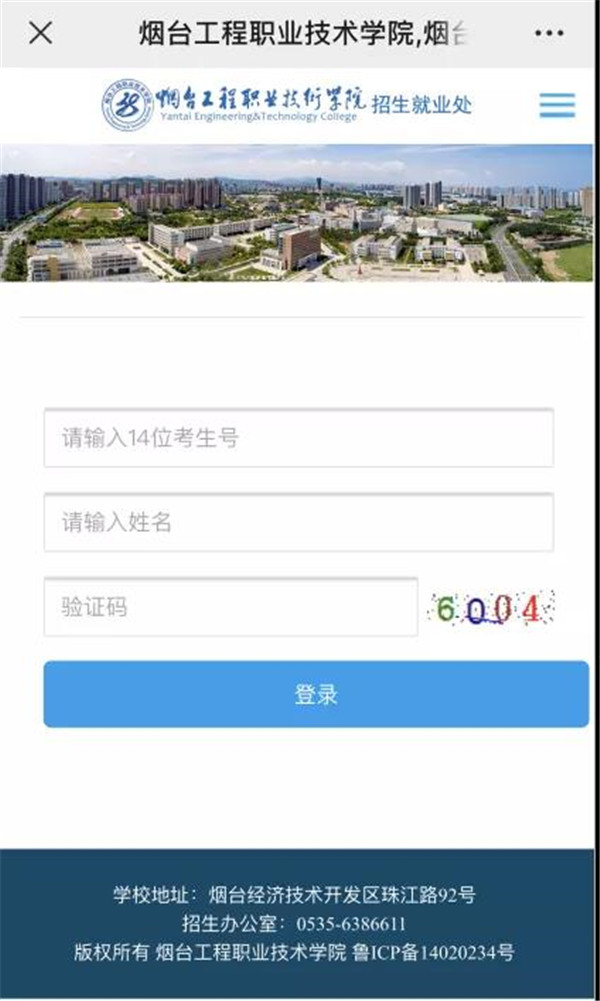Focus the 14-digit candidate number field
The height and width of the screenshot is (1001, 600).
coord(298,438)
